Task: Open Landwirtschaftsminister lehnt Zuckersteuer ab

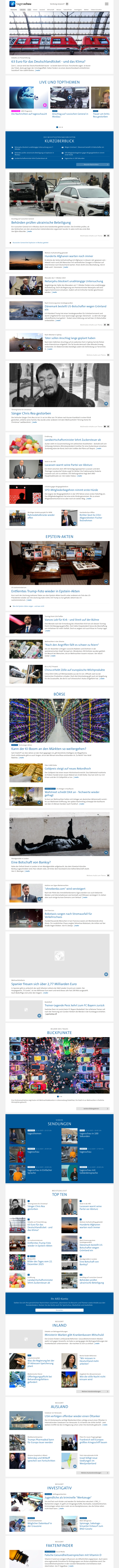Action: [73, 440]
